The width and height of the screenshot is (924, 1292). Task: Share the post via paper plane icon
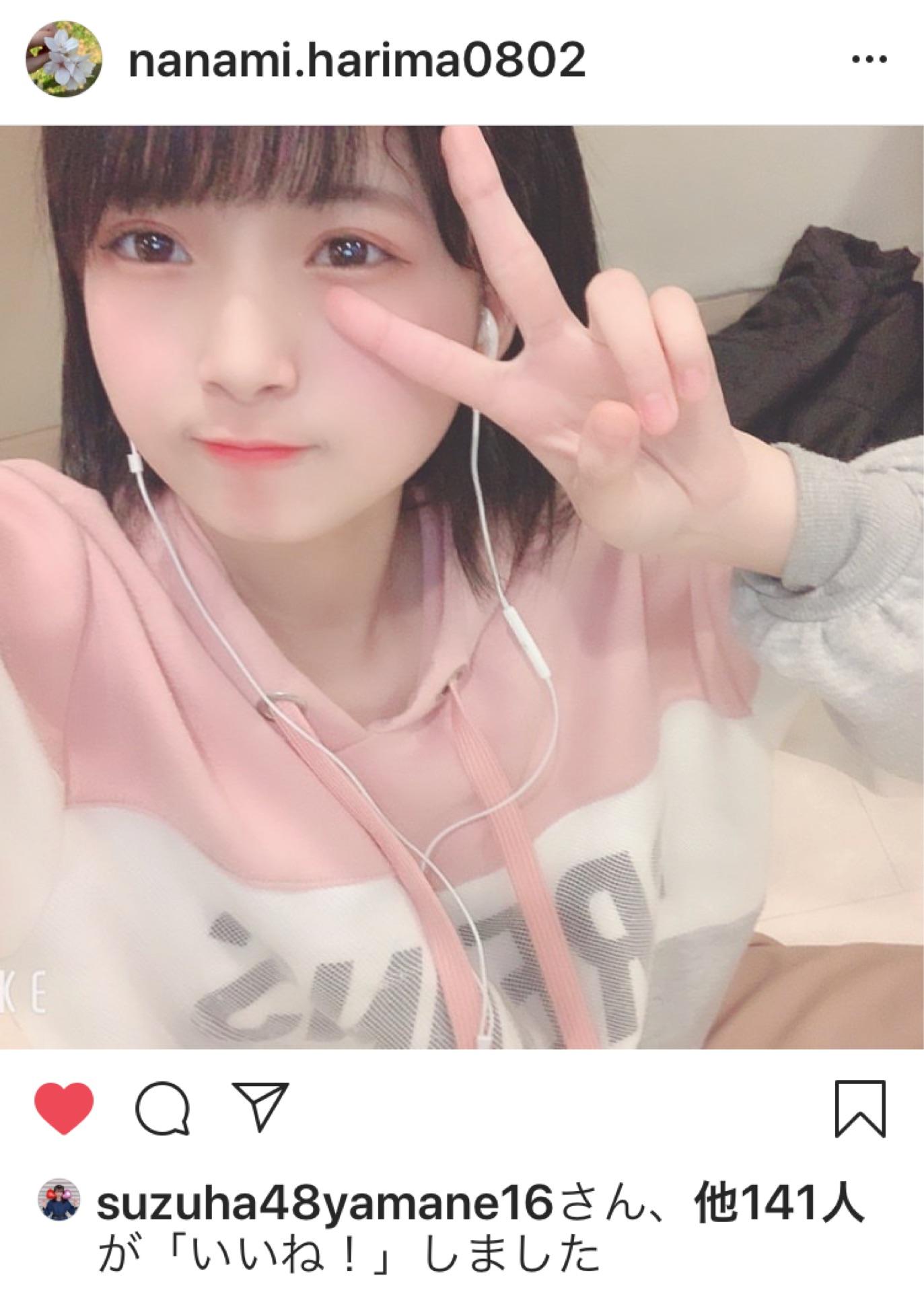260,1106
